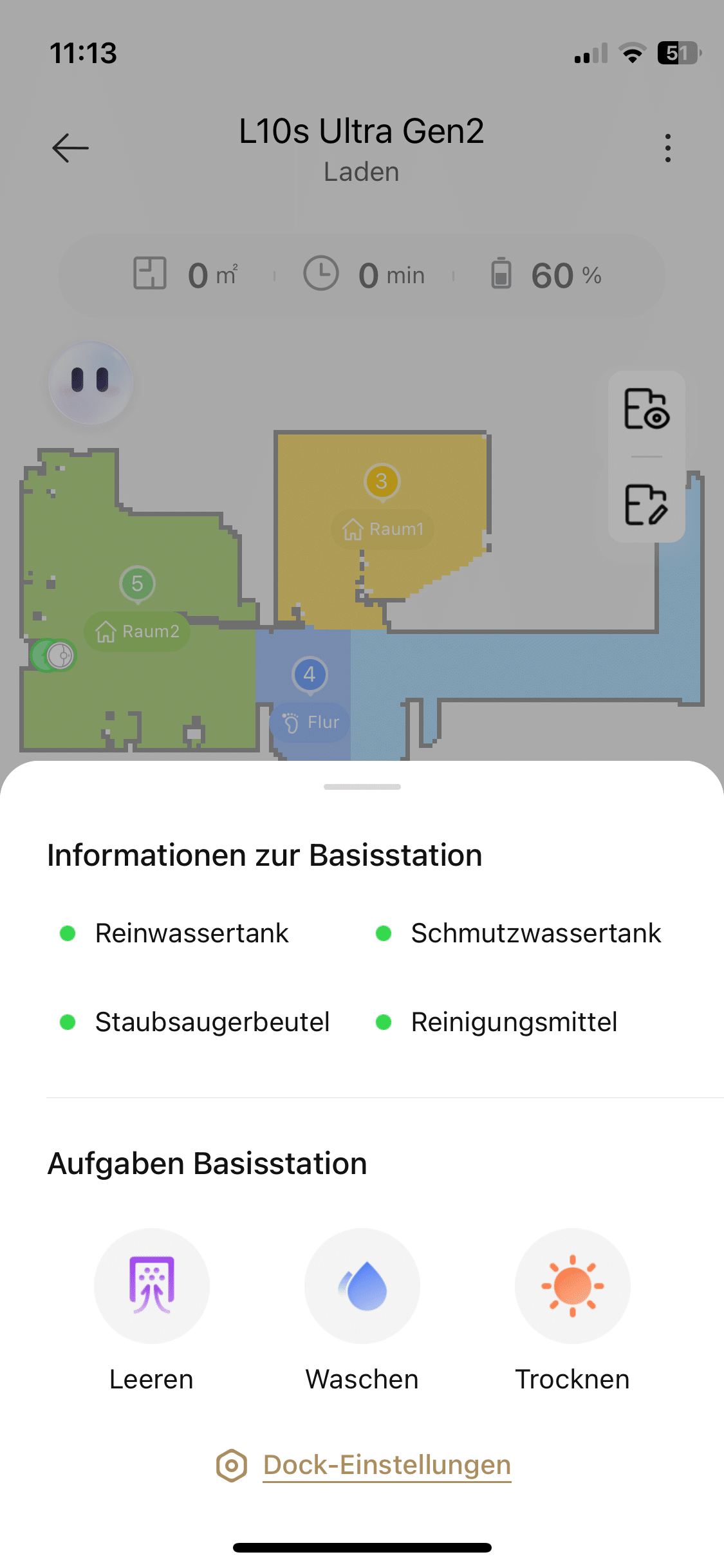
Task: Go back using the arrow icon
Action: coord(70,148)
